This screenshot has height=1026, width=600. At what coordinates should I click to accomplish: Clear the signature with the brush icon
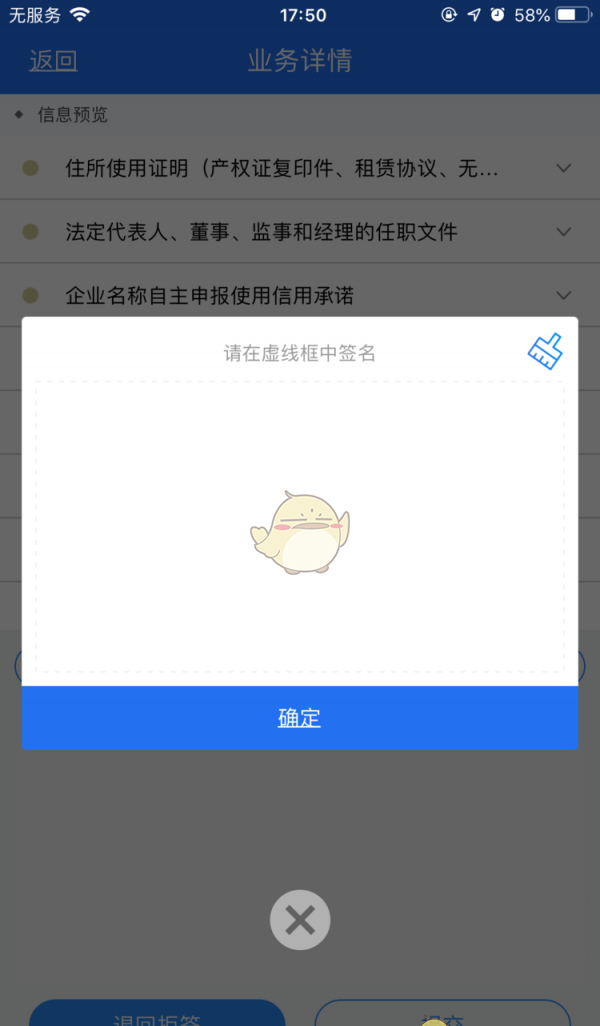545,352
